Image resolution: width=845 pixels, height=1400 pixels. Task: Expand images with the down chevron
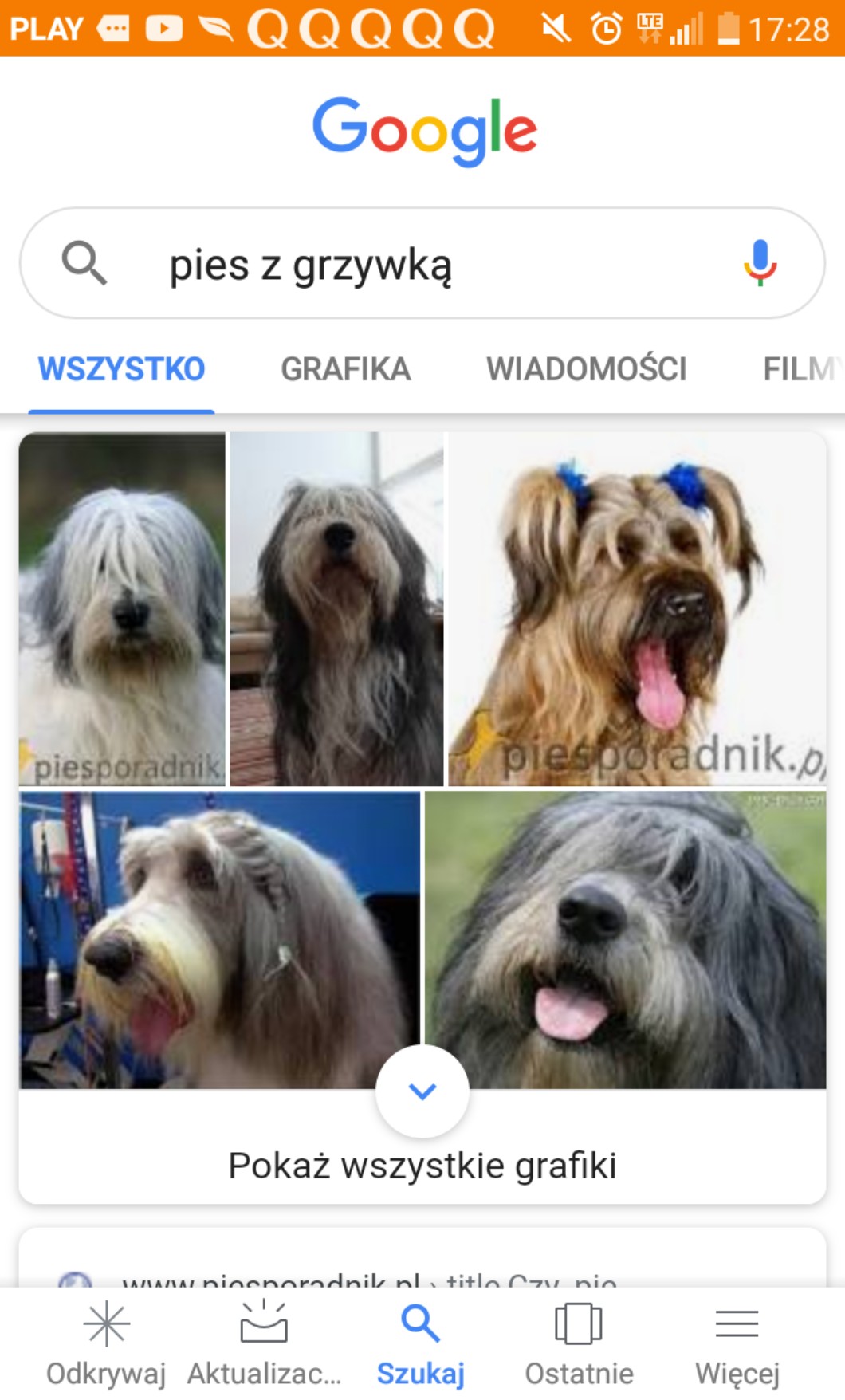(x=422, y=1091)
